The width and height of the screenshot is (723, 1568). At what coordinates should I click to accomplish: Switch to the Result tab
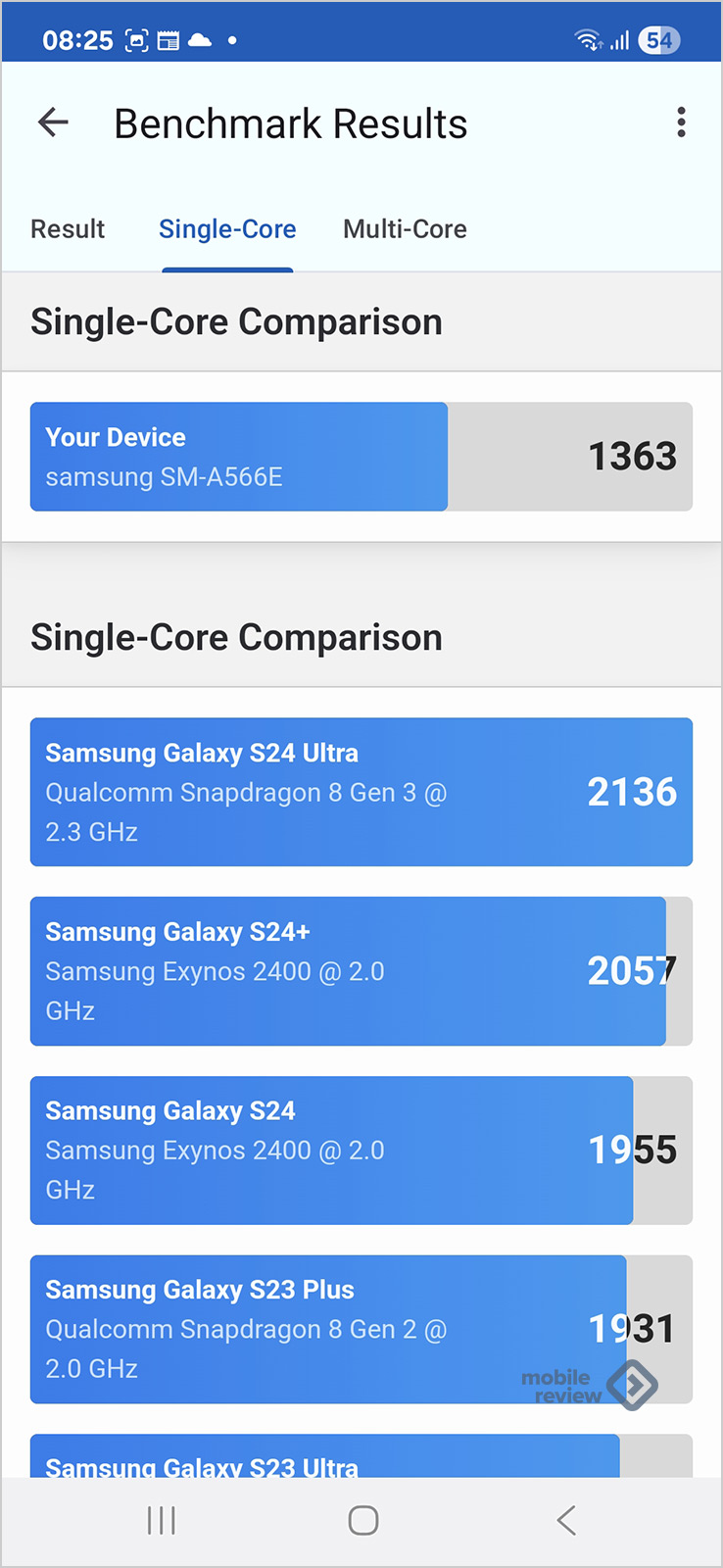click(68, 229)
